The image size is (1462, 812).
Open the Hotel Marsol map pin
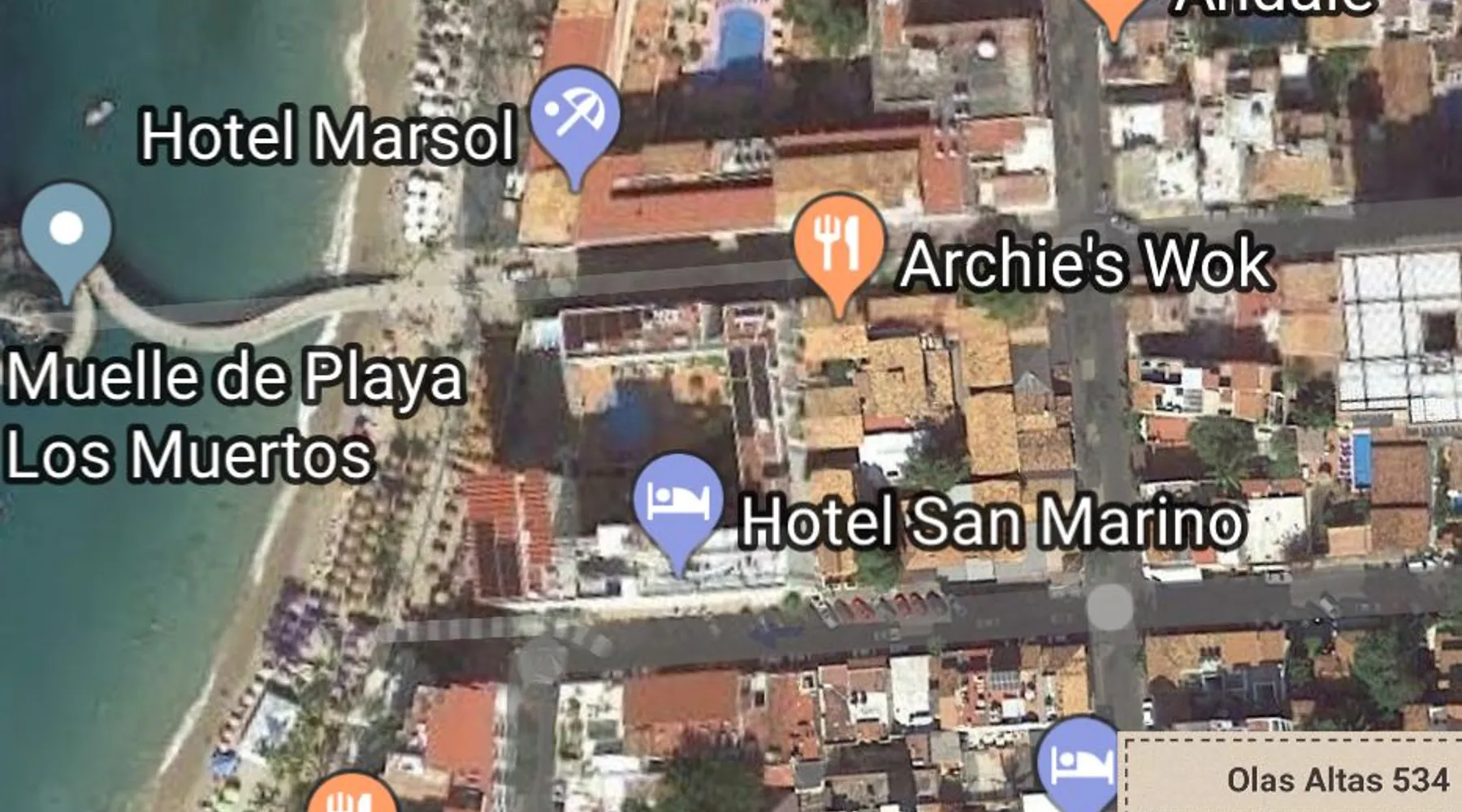tap(575, 116)
